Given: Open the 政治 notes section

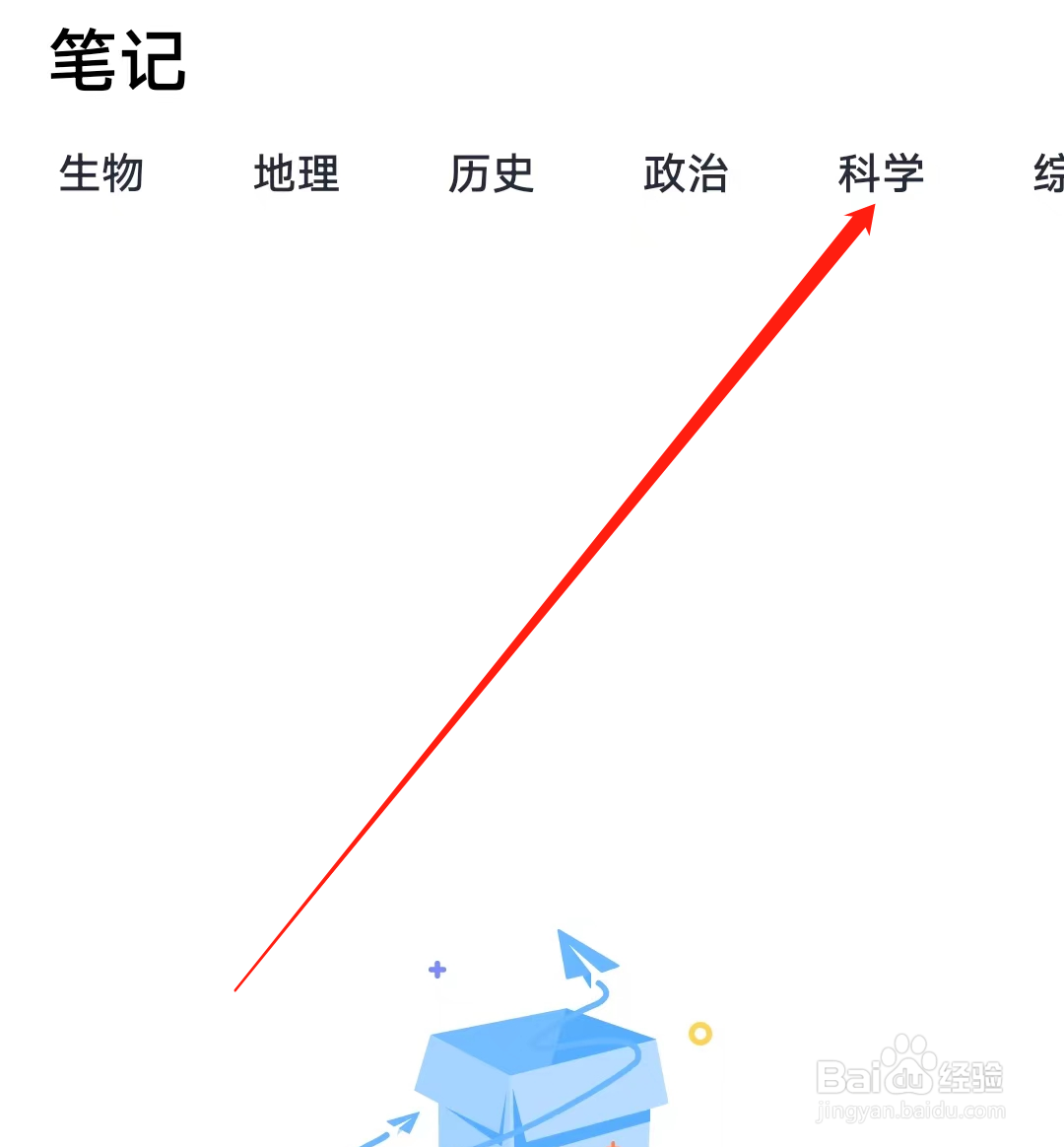Looking at the screenshot, I should point(688,175).
